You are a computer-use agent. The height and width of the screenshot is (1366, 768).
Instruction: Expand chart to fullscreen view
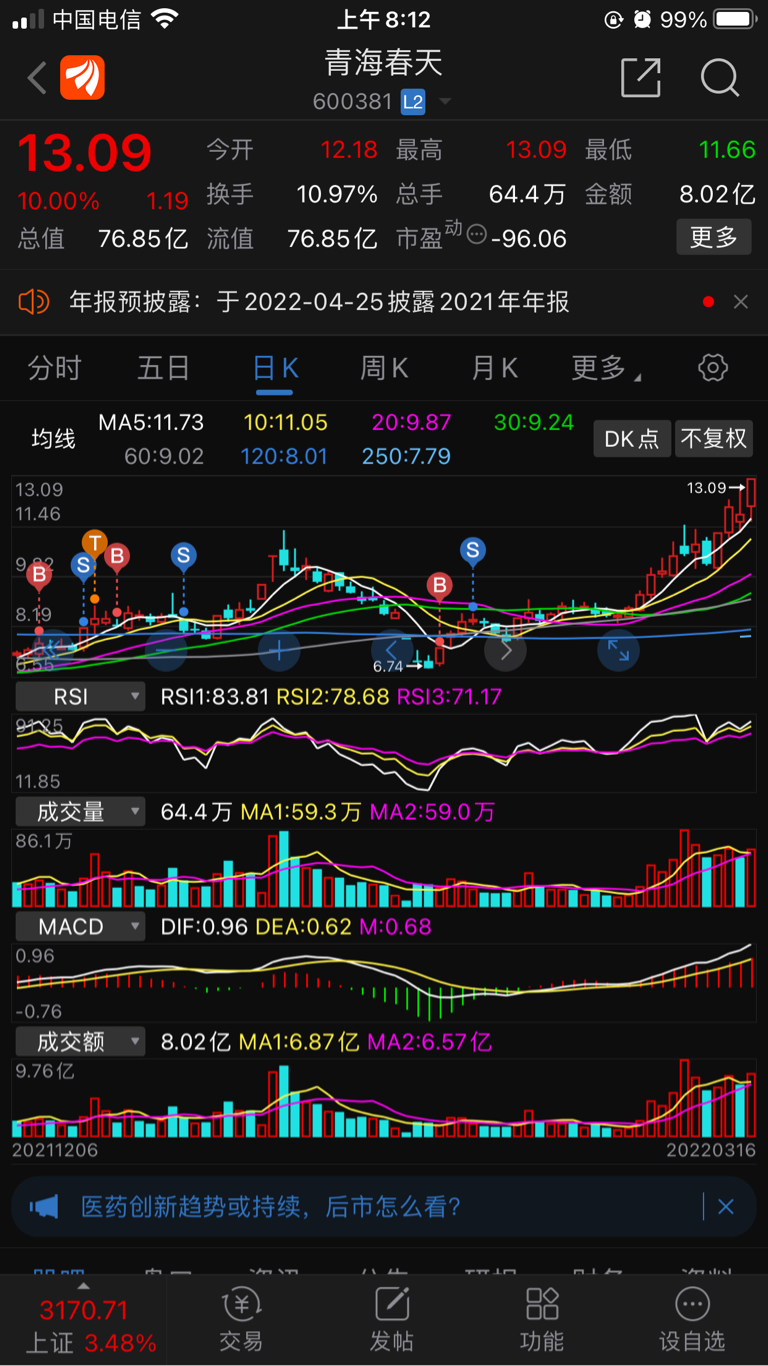point(618,650)
